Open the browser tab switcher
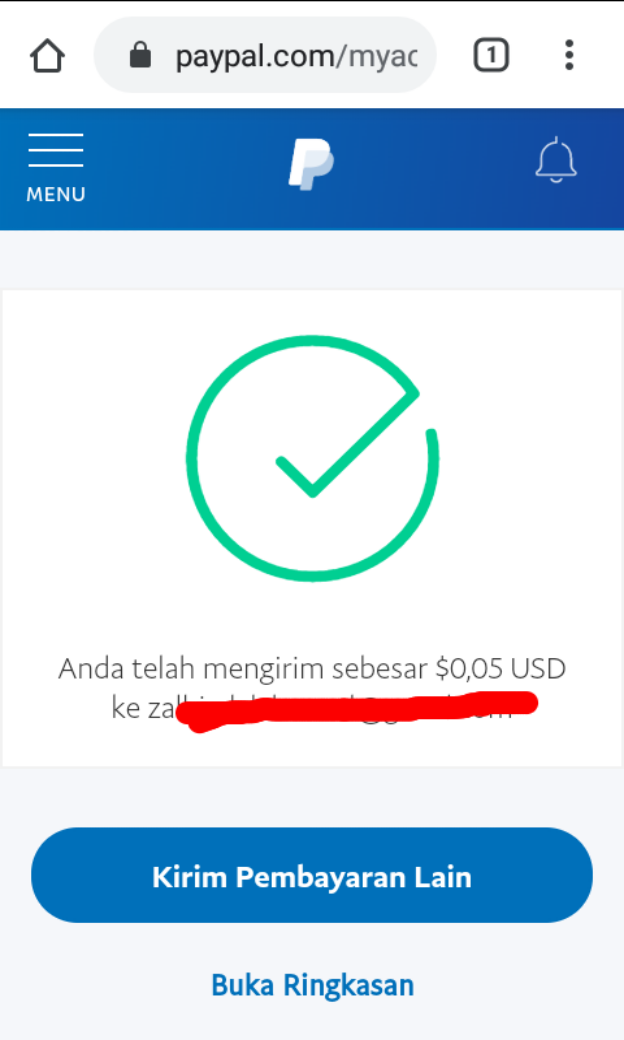The width and height of the screenshot is (624, 1040). coord(490,55)
